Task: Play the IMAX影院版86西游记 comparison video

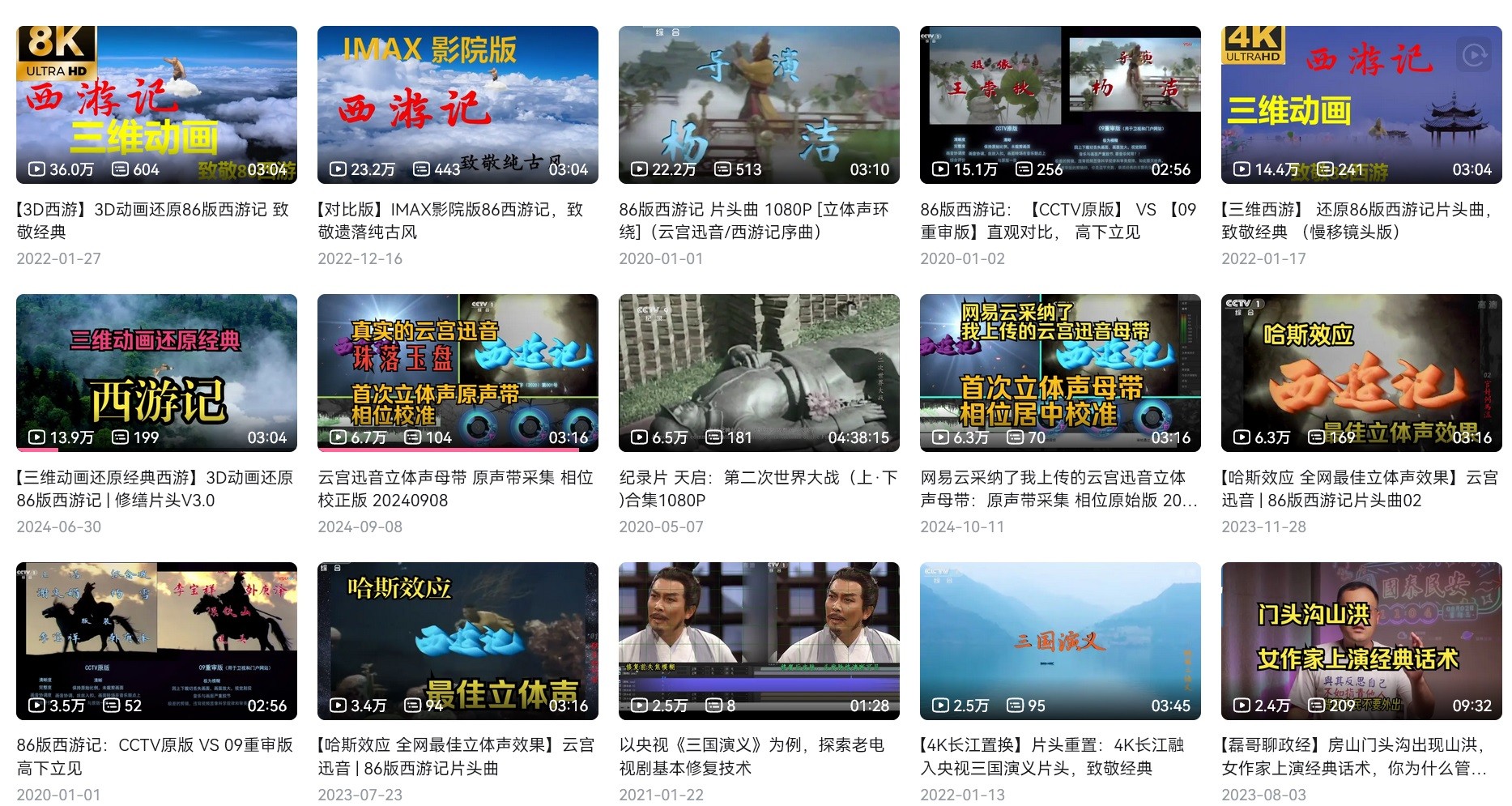Action: pyautogui.click(x=458, y=105)
